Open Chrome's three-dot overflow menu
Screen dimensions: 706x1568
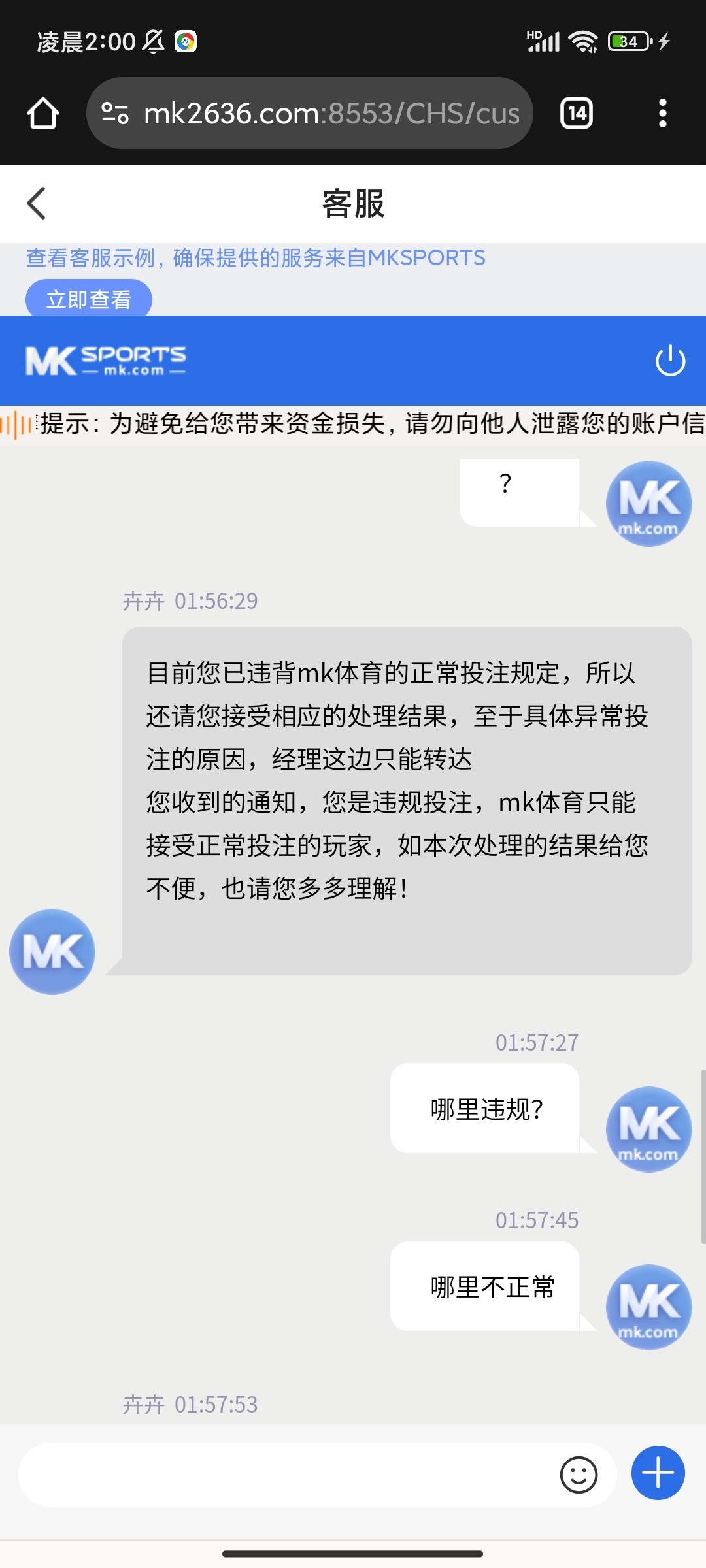[x=663, y=112]
